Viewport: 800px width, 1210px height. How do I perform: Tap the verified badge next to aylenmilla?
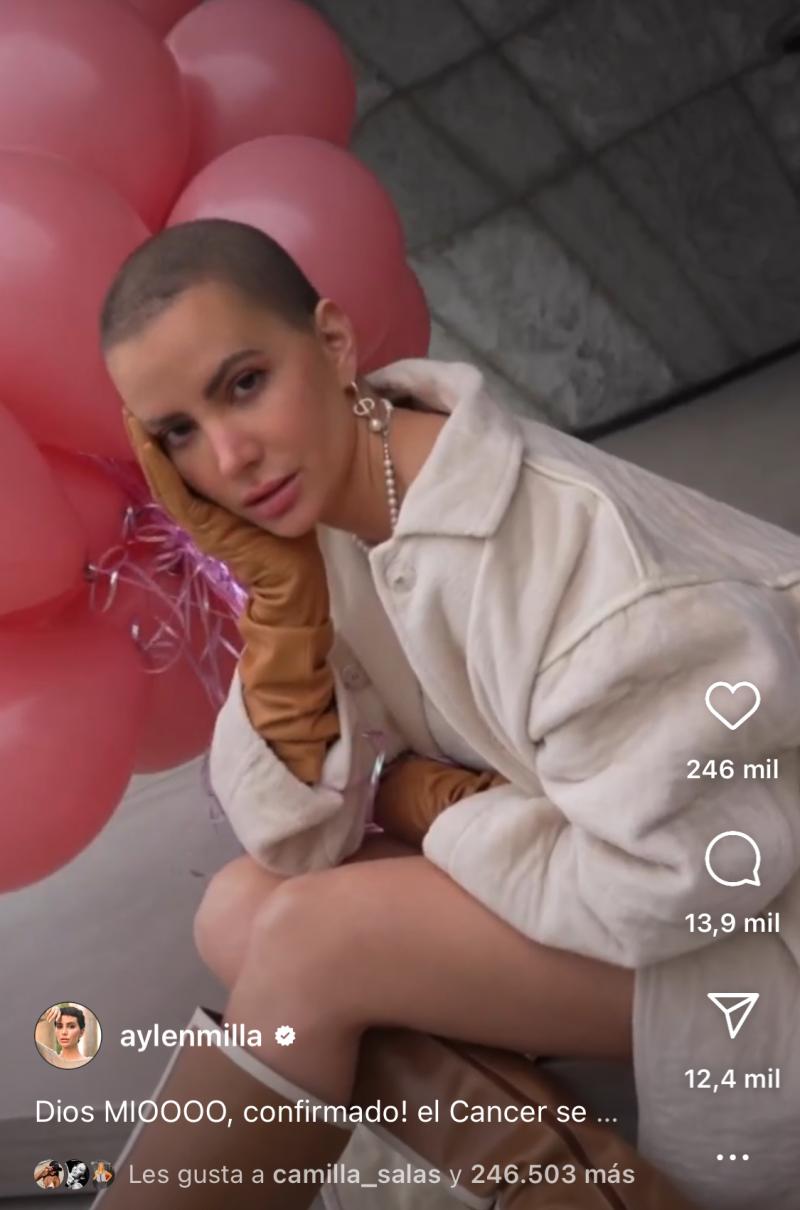click(x=287, y=1037)
